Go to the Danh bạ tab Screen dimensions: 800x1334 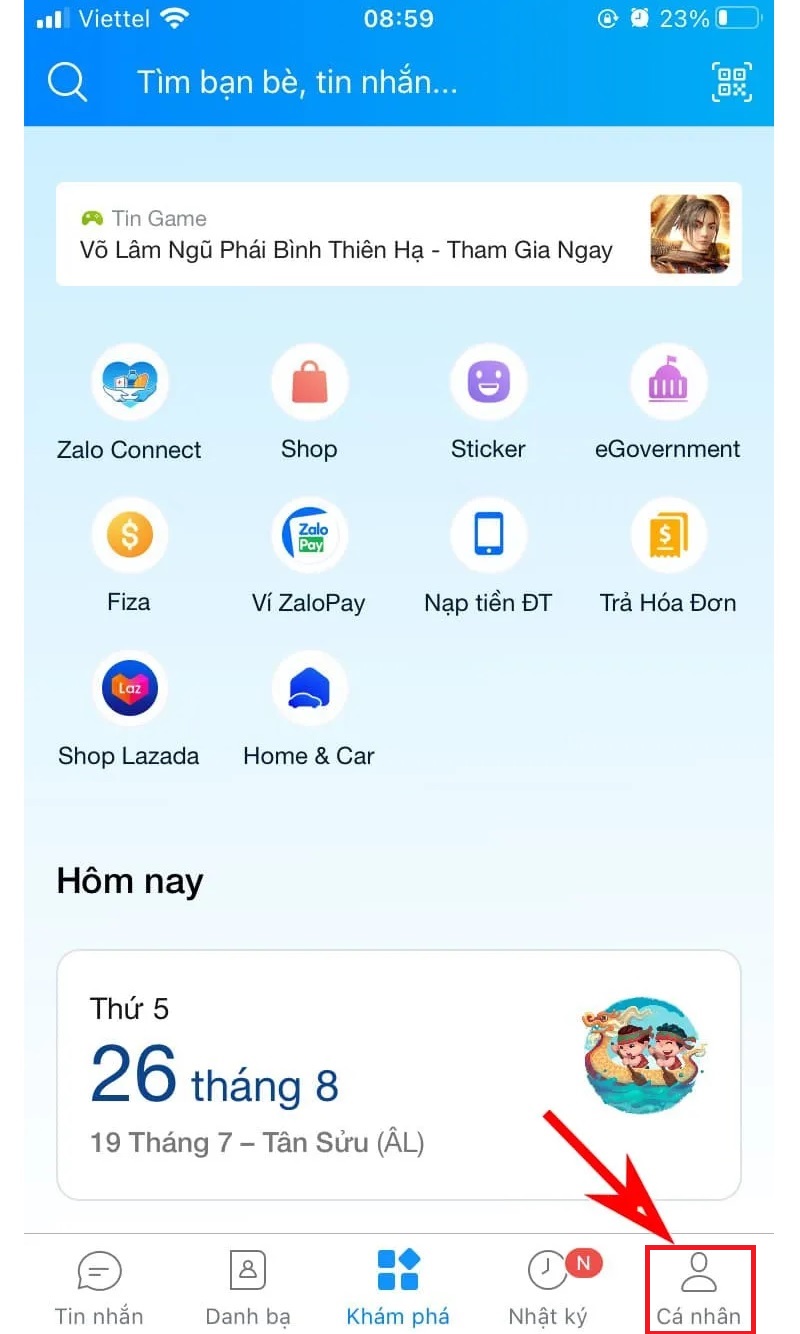248,1286
